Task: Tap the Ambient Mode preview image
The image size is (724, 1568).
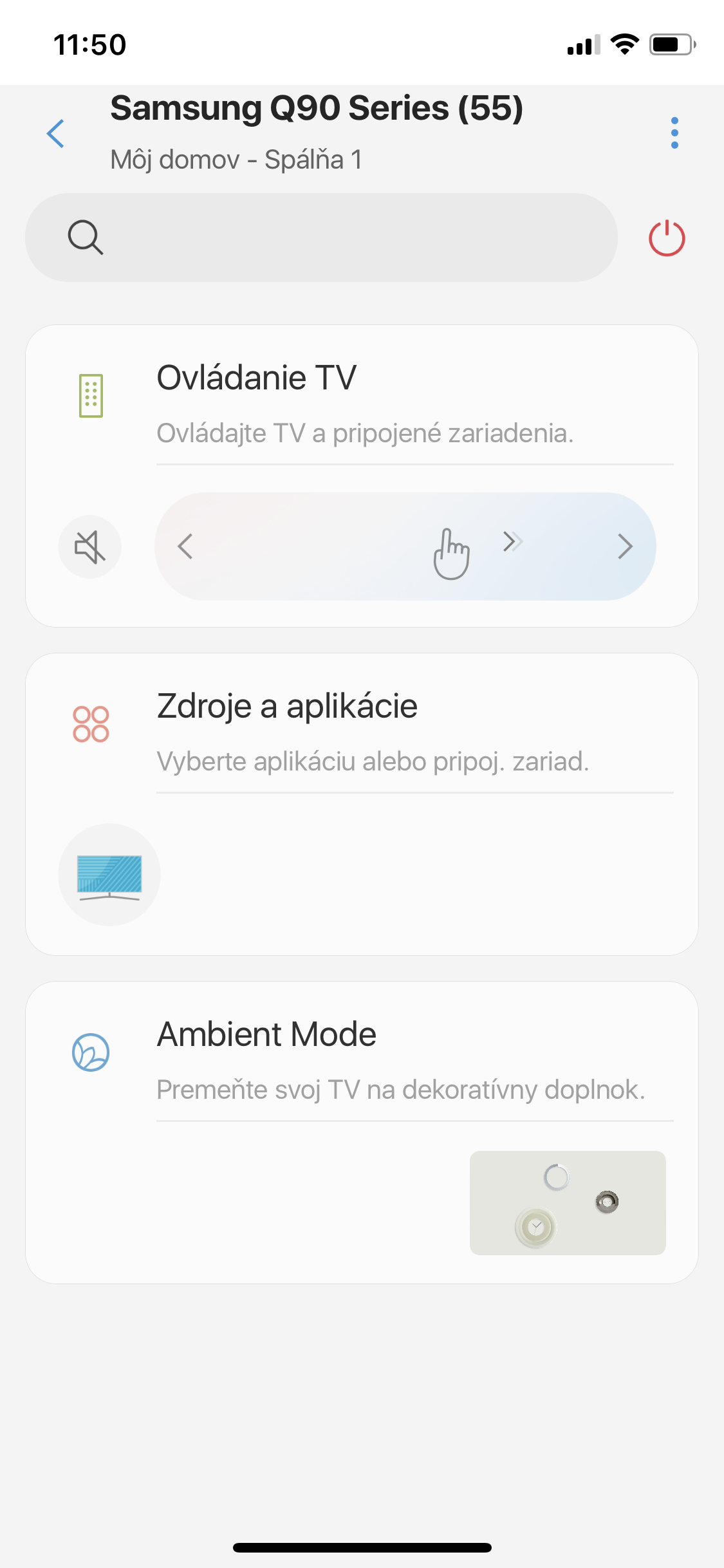Action: [568, 1202]
